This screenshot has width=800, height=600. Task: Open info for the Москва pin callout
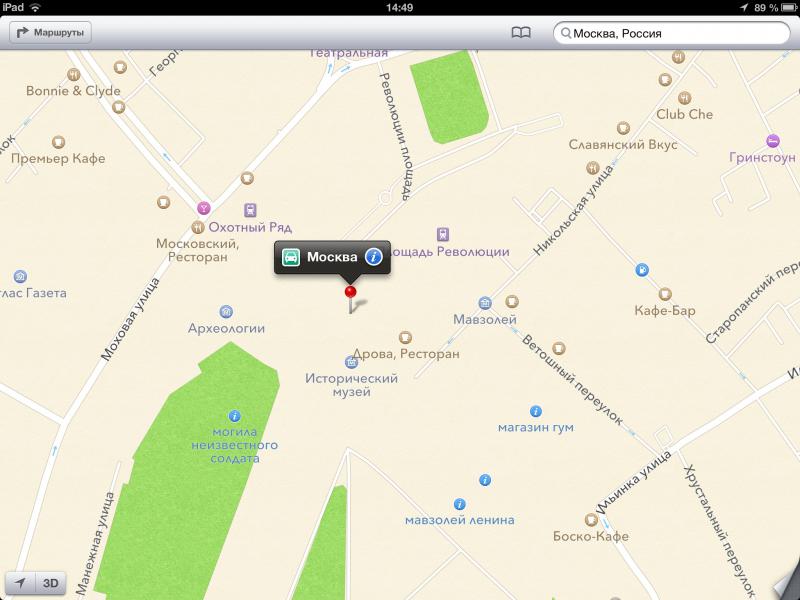coord(374,257)
